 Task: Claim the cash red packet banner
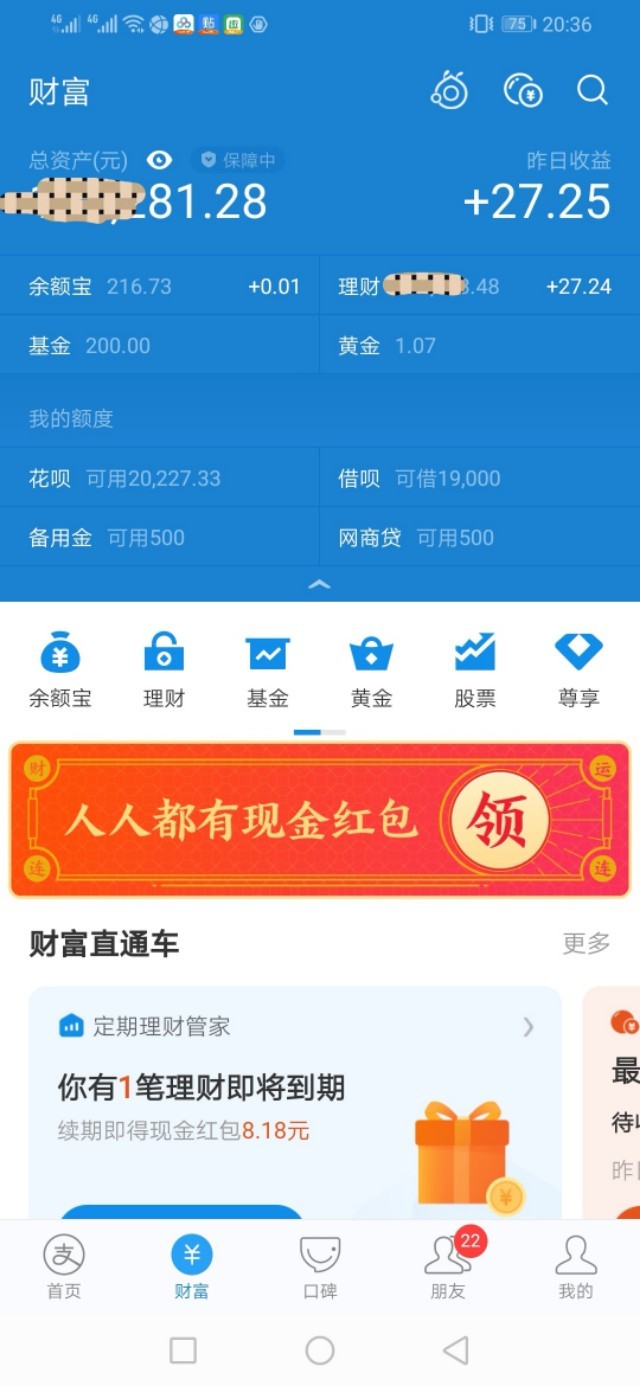pos(320,820)
